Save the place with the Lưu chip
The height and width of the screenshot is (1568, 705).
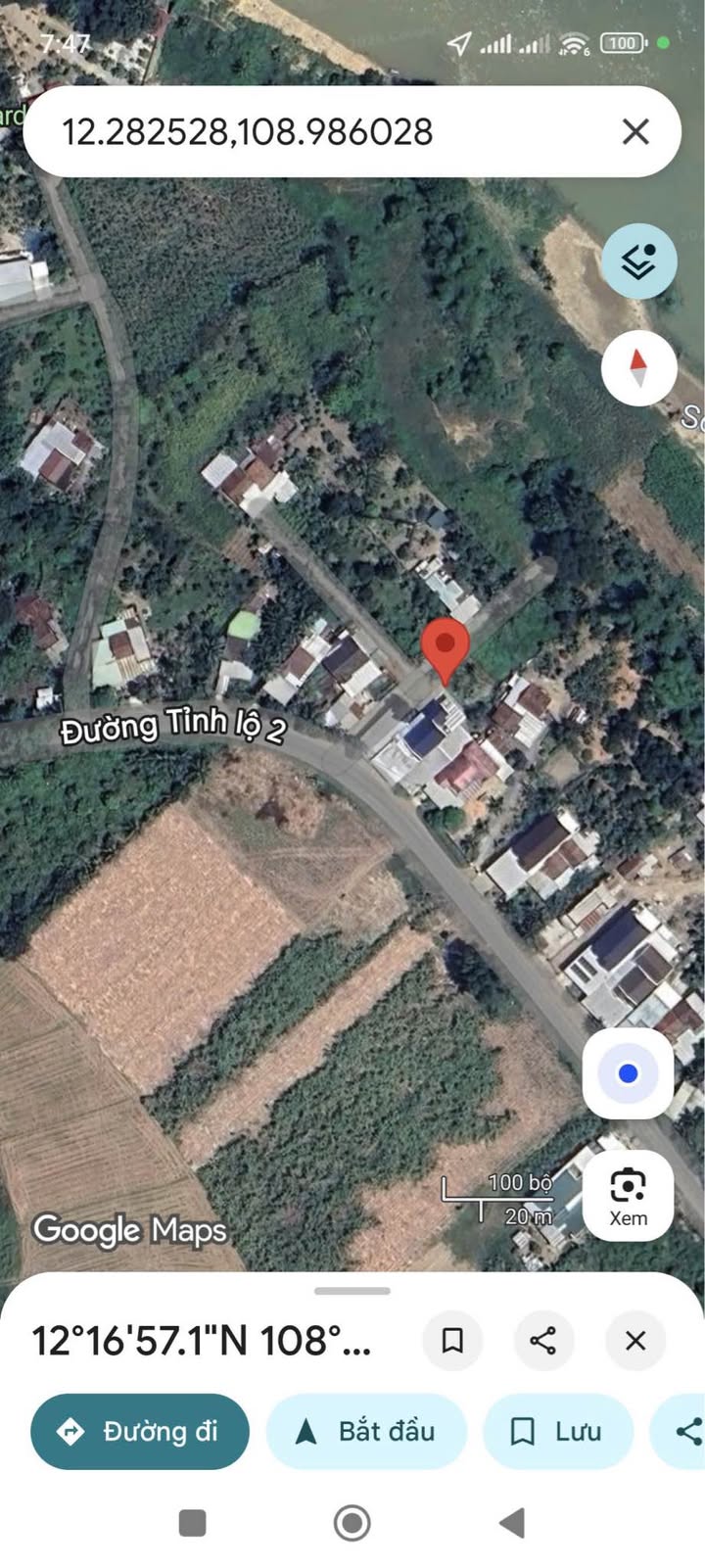pyautogui.click(x=558, y=1432)
